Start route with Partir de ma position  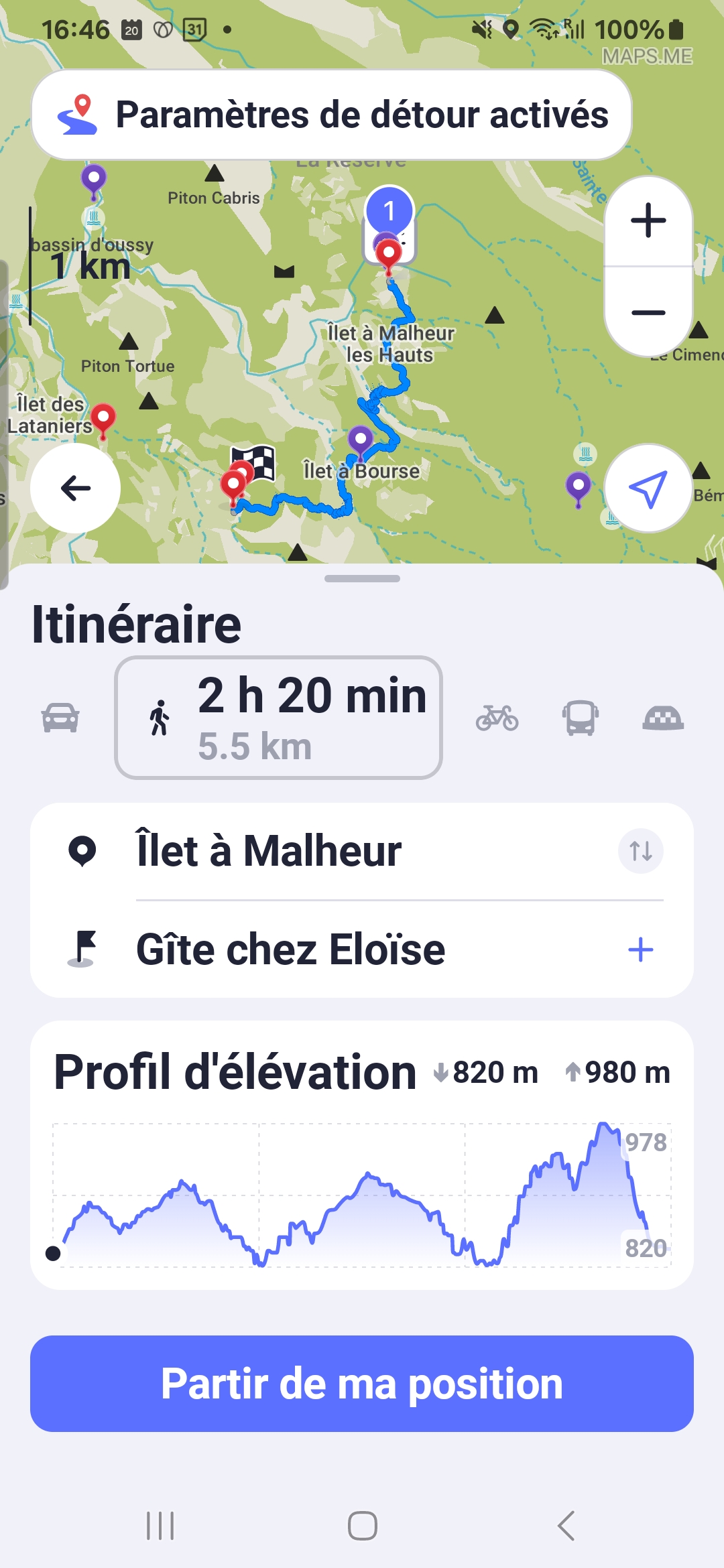362,1384
